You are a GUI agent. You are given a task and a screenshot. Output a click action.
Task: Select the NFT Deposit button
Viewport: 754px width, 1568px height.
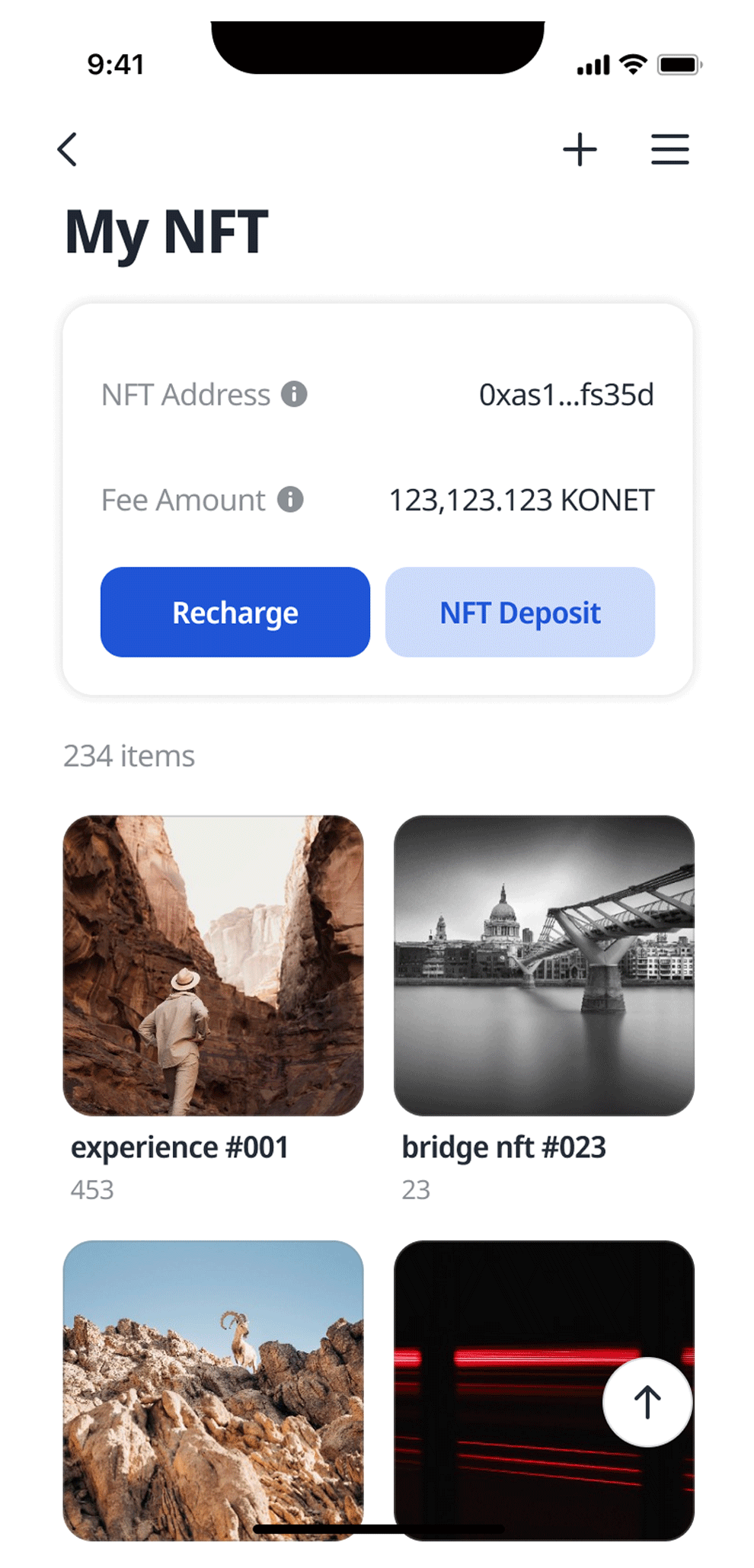[x=520, y=612]
